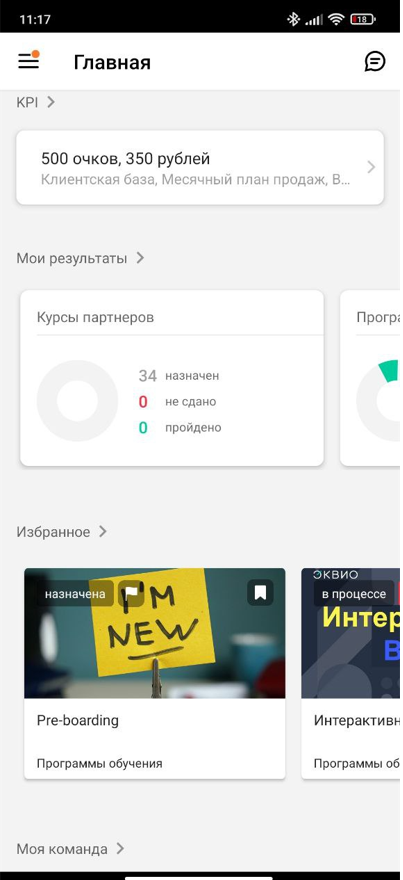Image resolution: width=403 pixels, height=880 pixels.
Task: Open the Мои результаты section
Action: (80, 258)
